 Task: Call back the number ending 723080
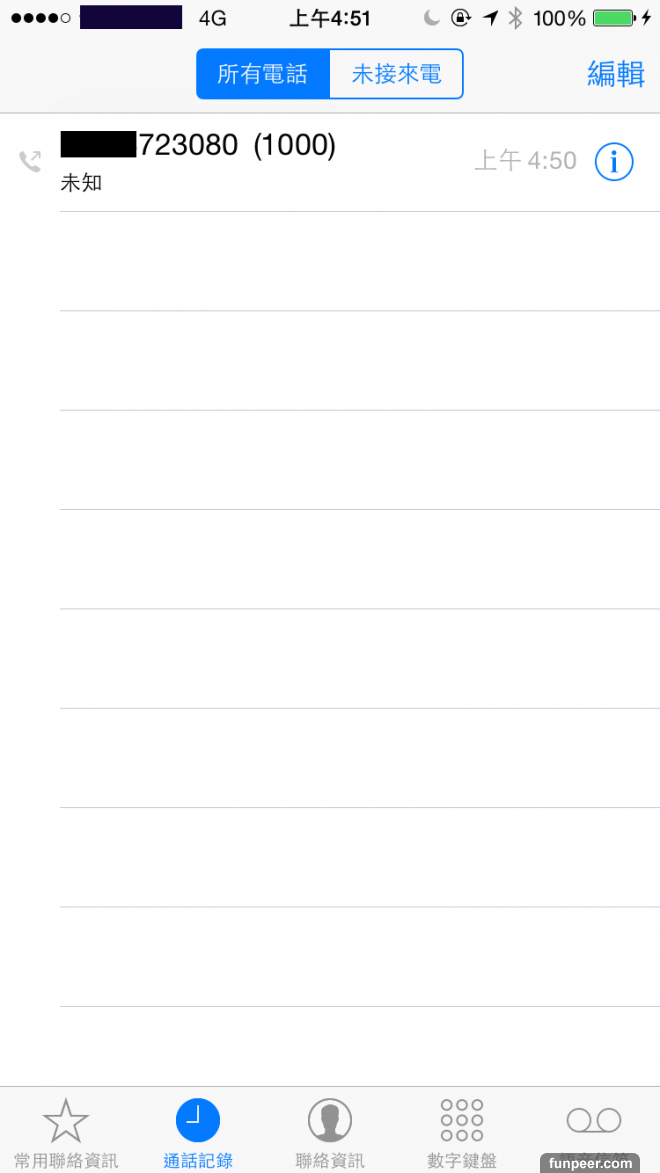pos(250,160)
